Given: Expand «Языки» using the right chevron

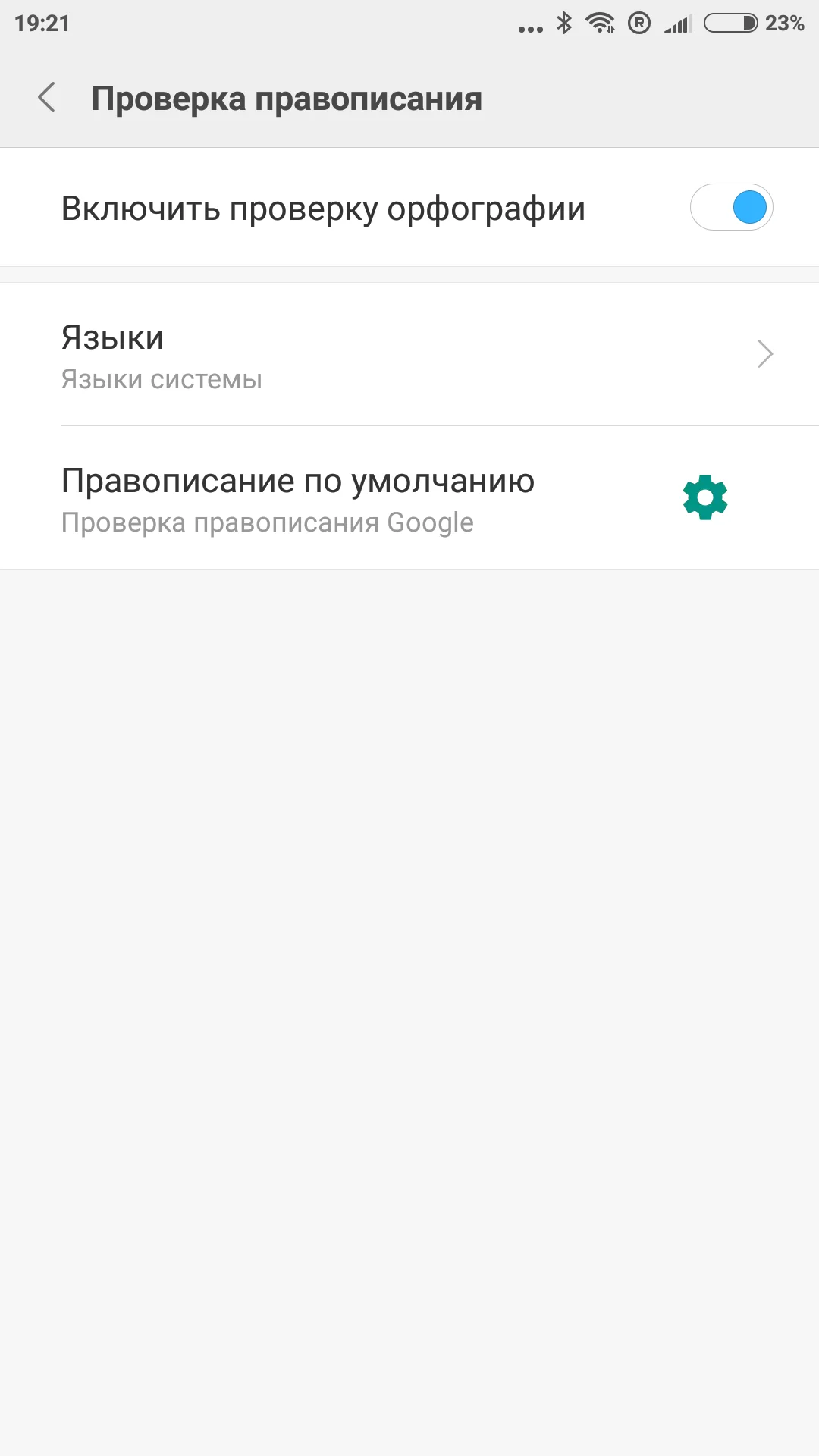Looking at the screenshot, I should click(764, 353).
